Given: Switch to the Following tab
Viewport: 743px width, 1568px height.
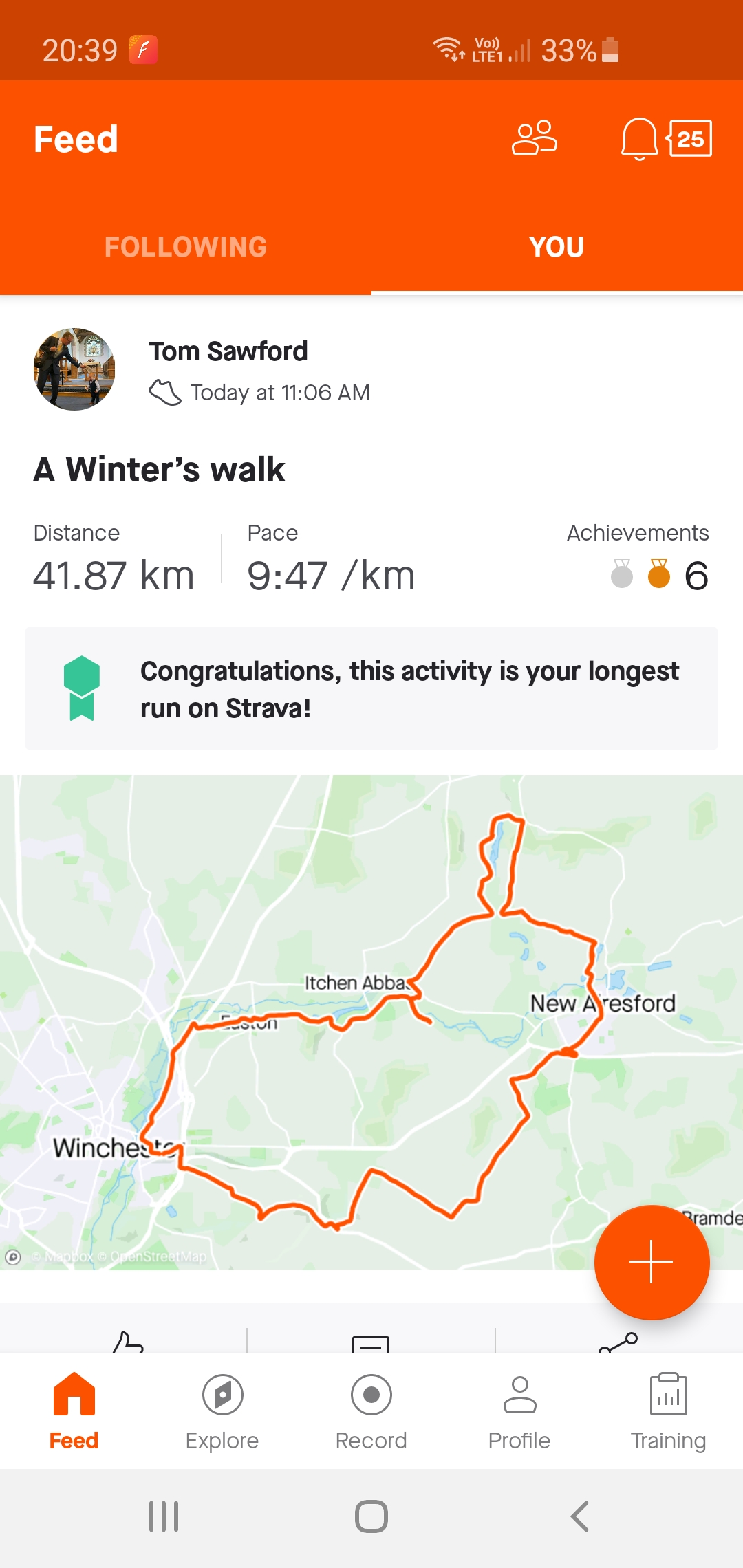Looking at the screenshot, I should coord(186,247).
